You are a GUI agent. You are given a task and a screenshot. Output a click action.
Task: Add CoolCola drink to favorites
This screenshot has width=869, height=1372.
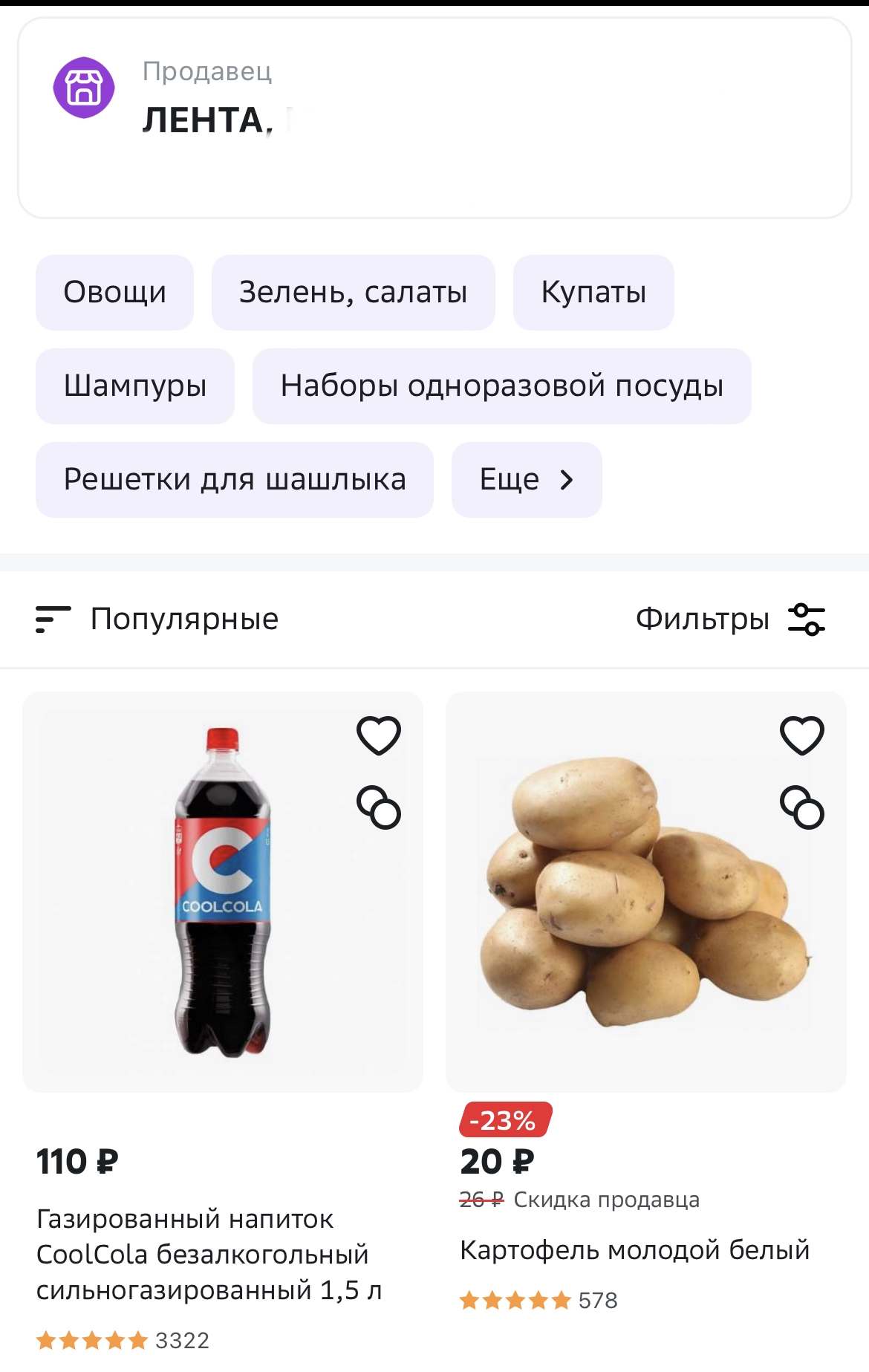coord(379,735)
